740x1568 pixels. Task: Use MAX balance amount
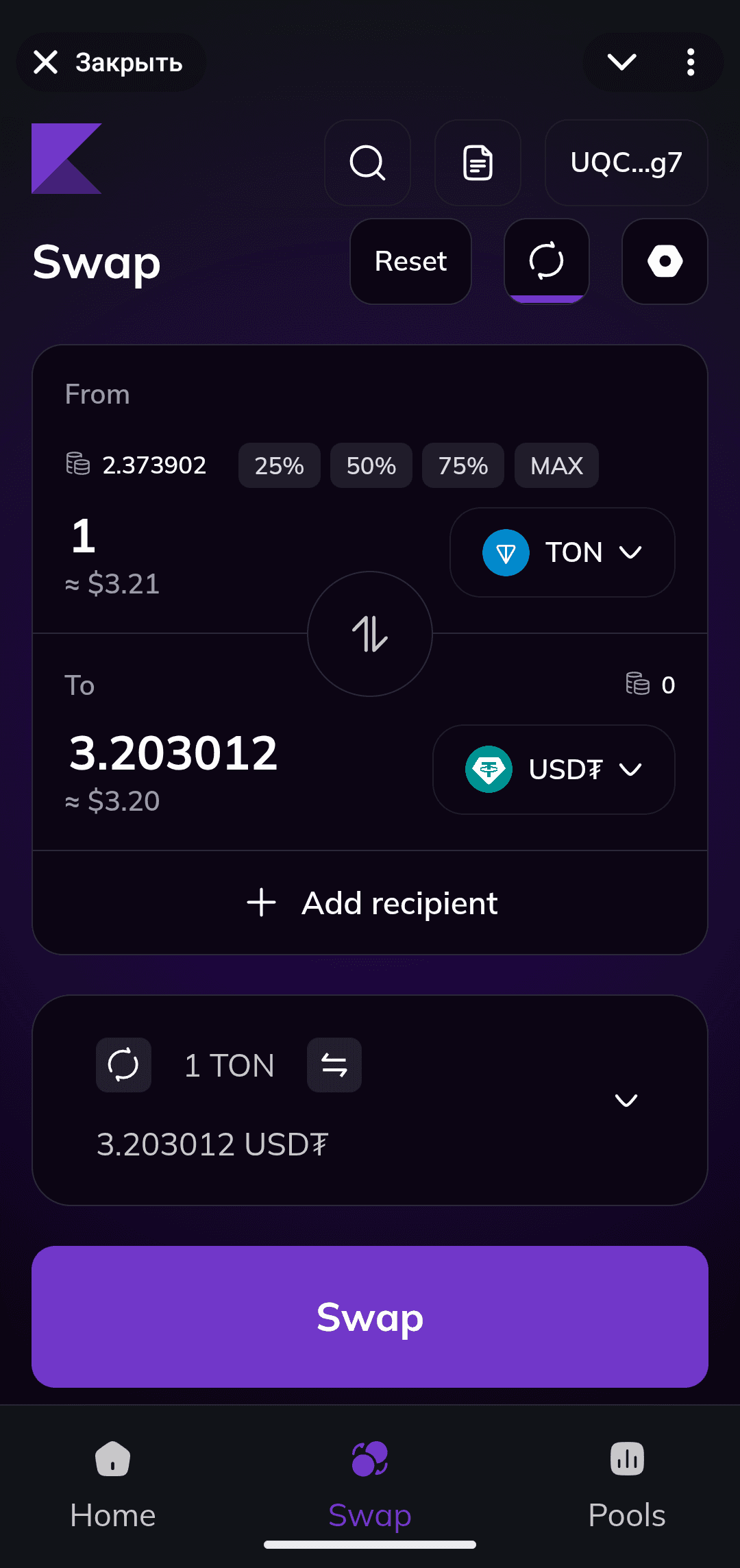556,466
